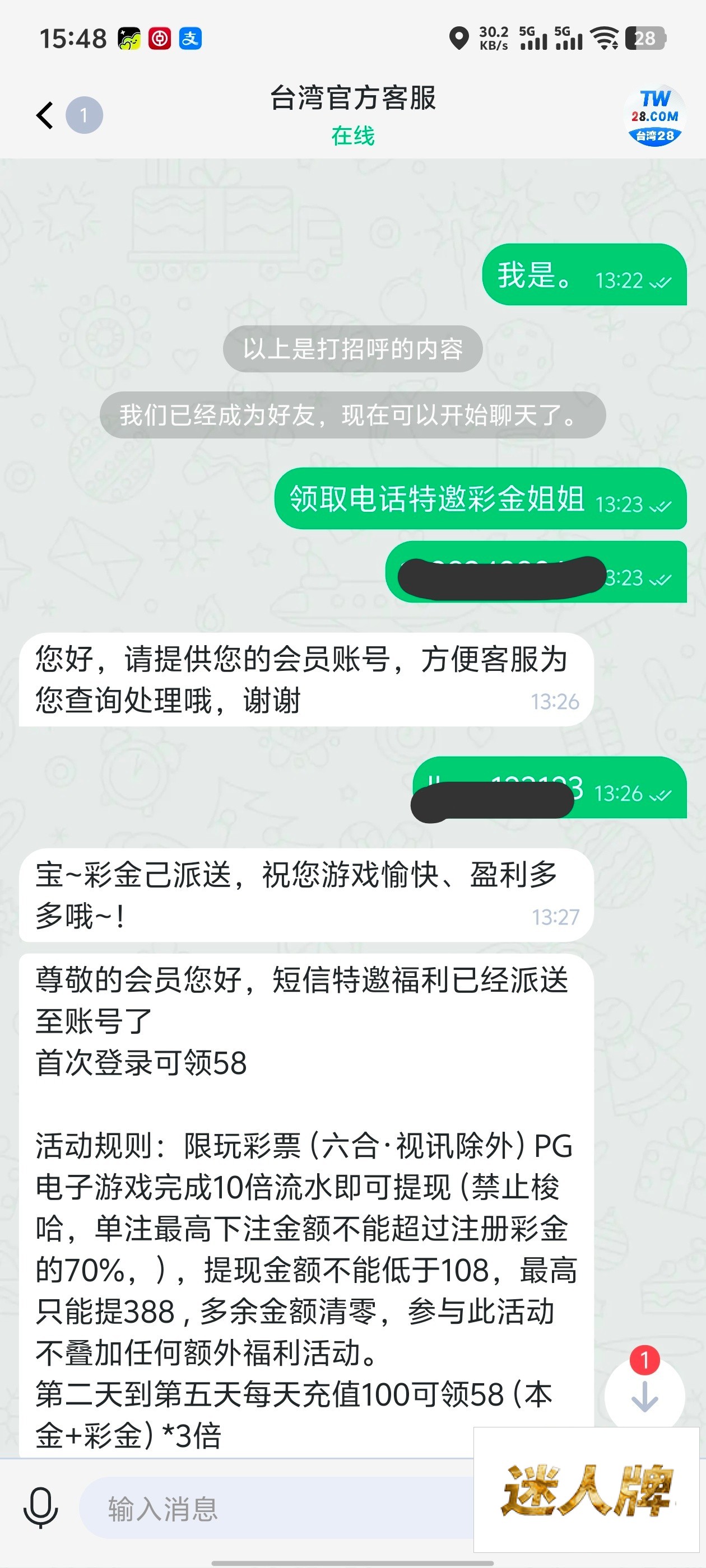The width and height of the screenshot is (706, 1568).
Task: Jump to the newest message
Action: pyautogui.click(x=644, y=1396)
